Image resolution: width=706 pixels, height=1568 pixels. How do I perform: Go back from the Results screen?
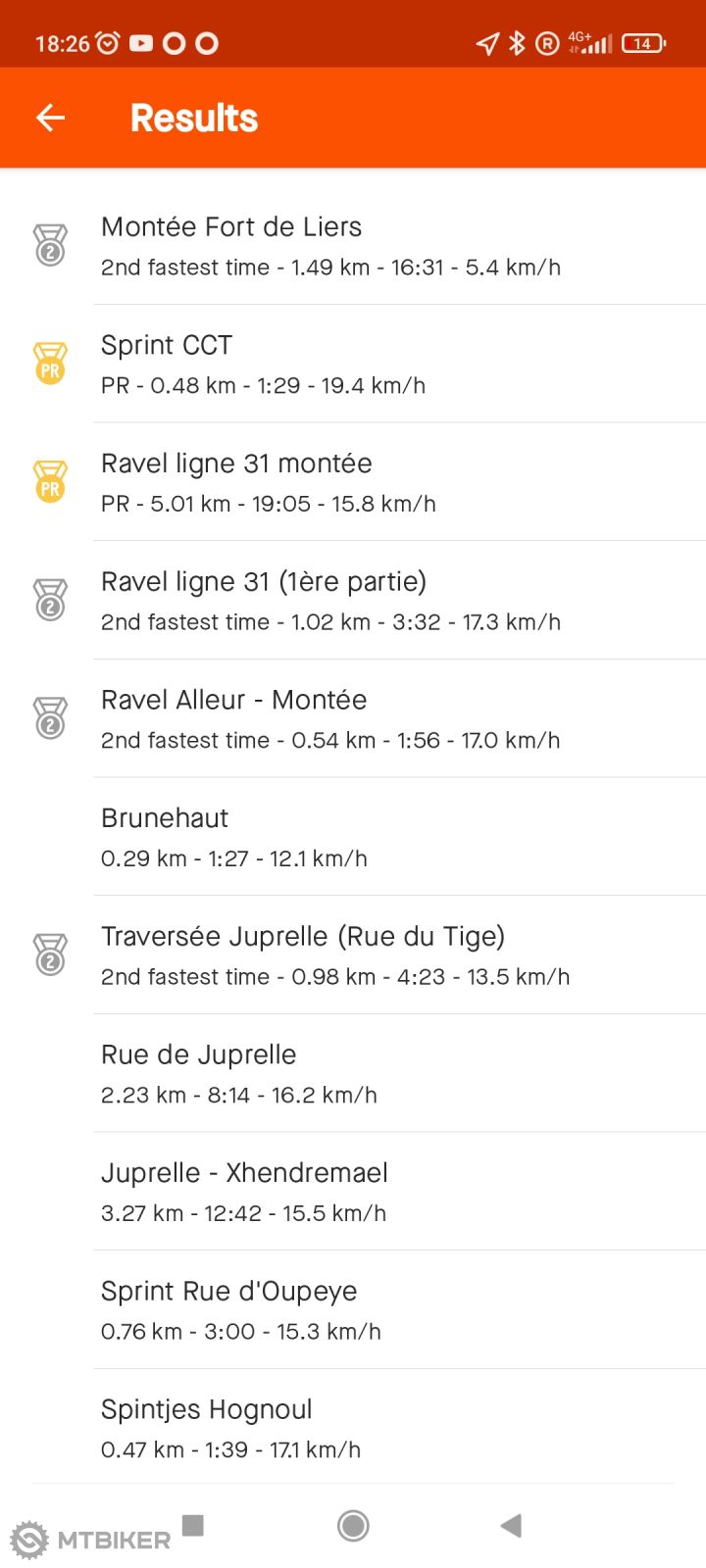point(50,118)
